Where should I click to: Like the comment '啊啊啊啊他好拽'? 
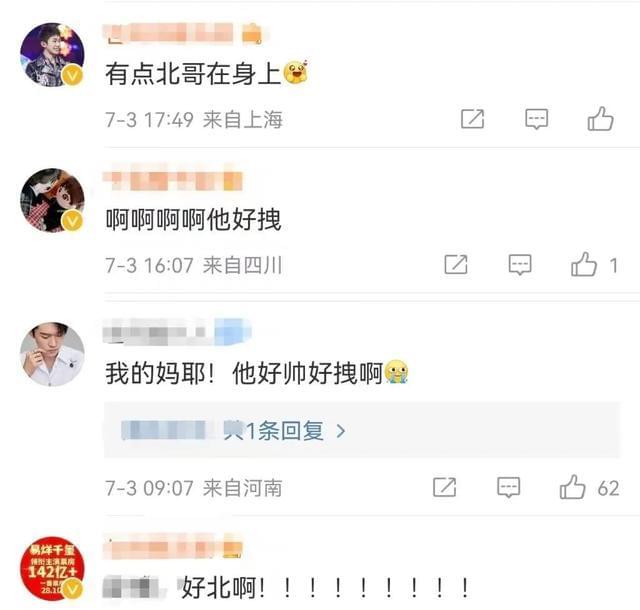(x=584, y=265)
